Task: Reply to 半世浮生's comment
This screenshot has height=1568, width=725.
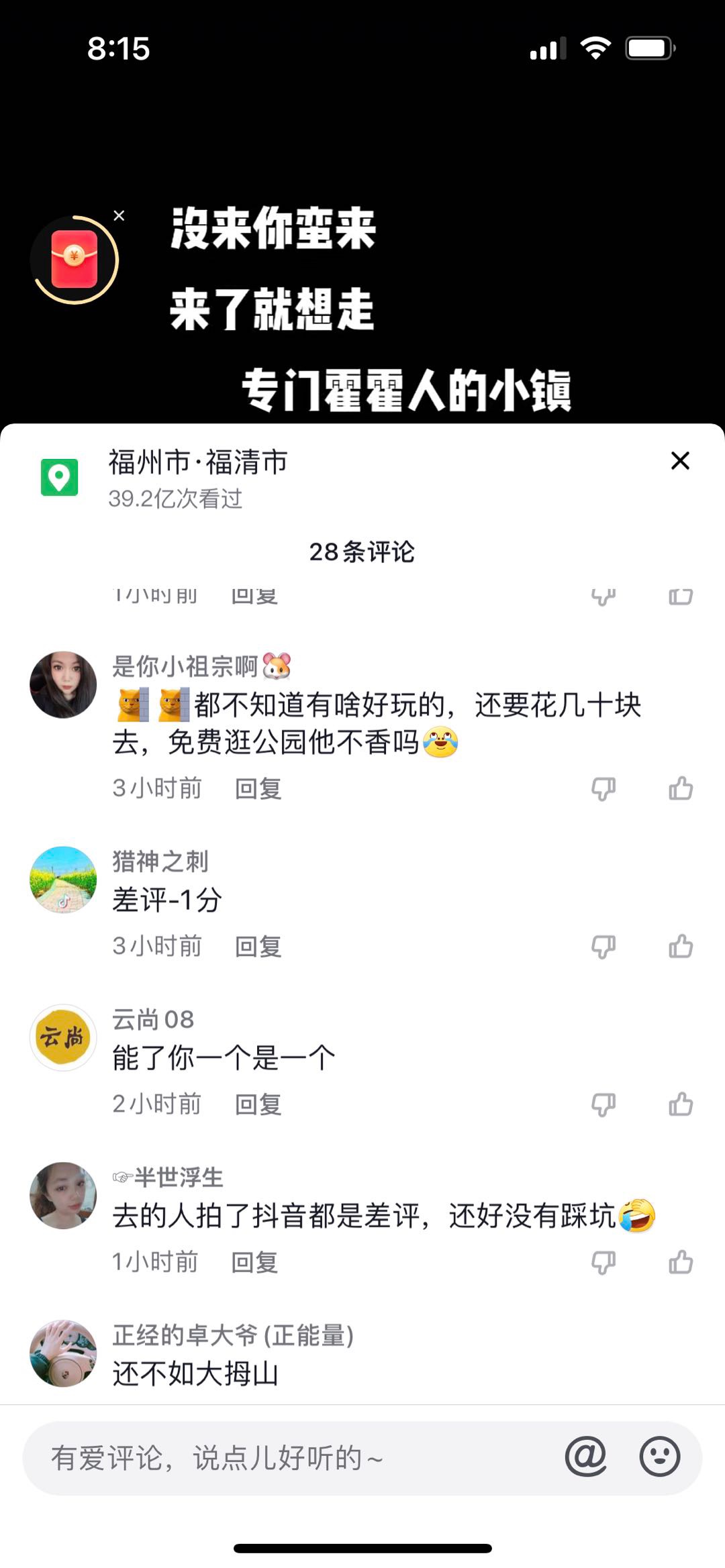Action: coord(254,1262)
